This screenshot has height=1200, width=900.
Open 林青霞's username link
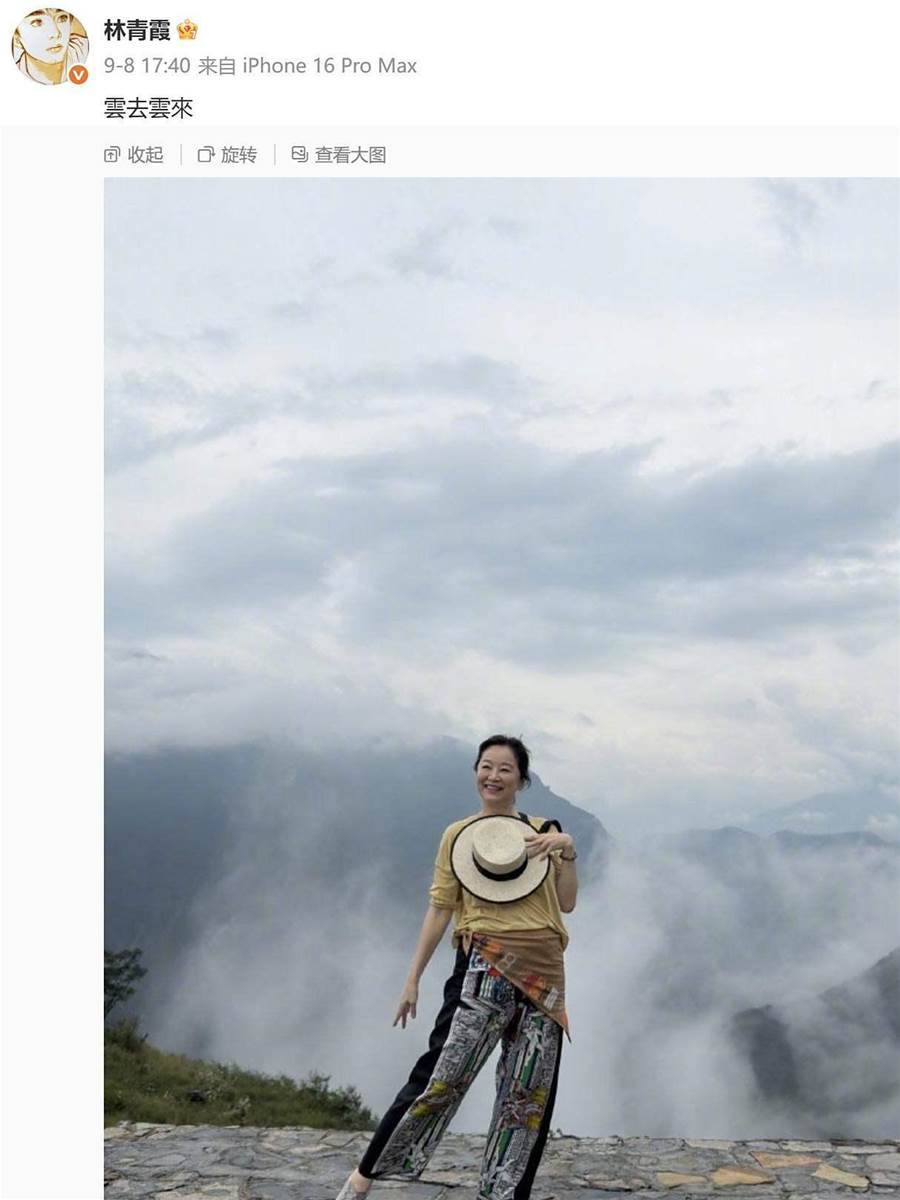(x=137, y=30)
